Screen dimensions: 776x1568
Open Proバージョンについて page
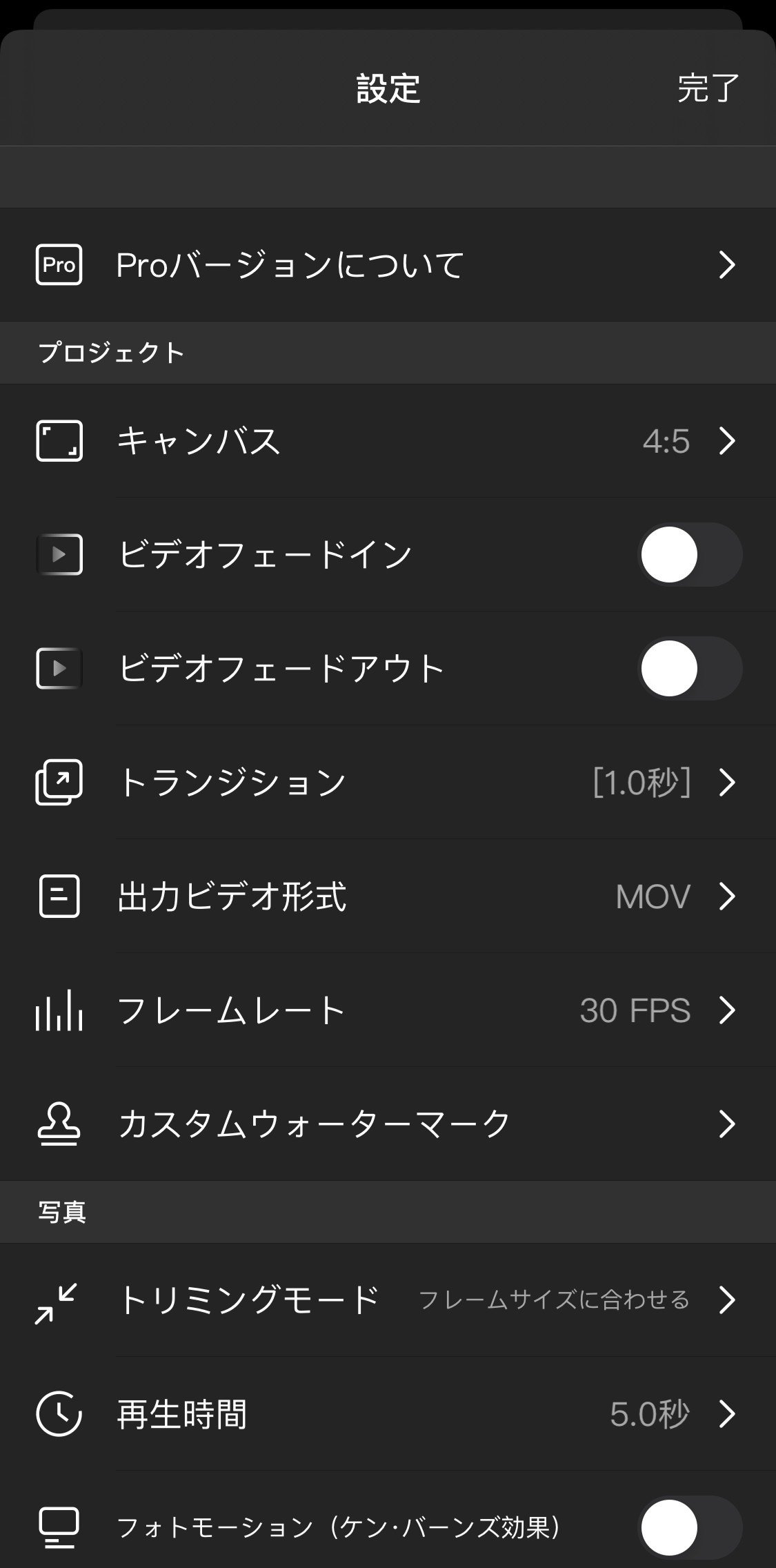click(x=388, y=264)
